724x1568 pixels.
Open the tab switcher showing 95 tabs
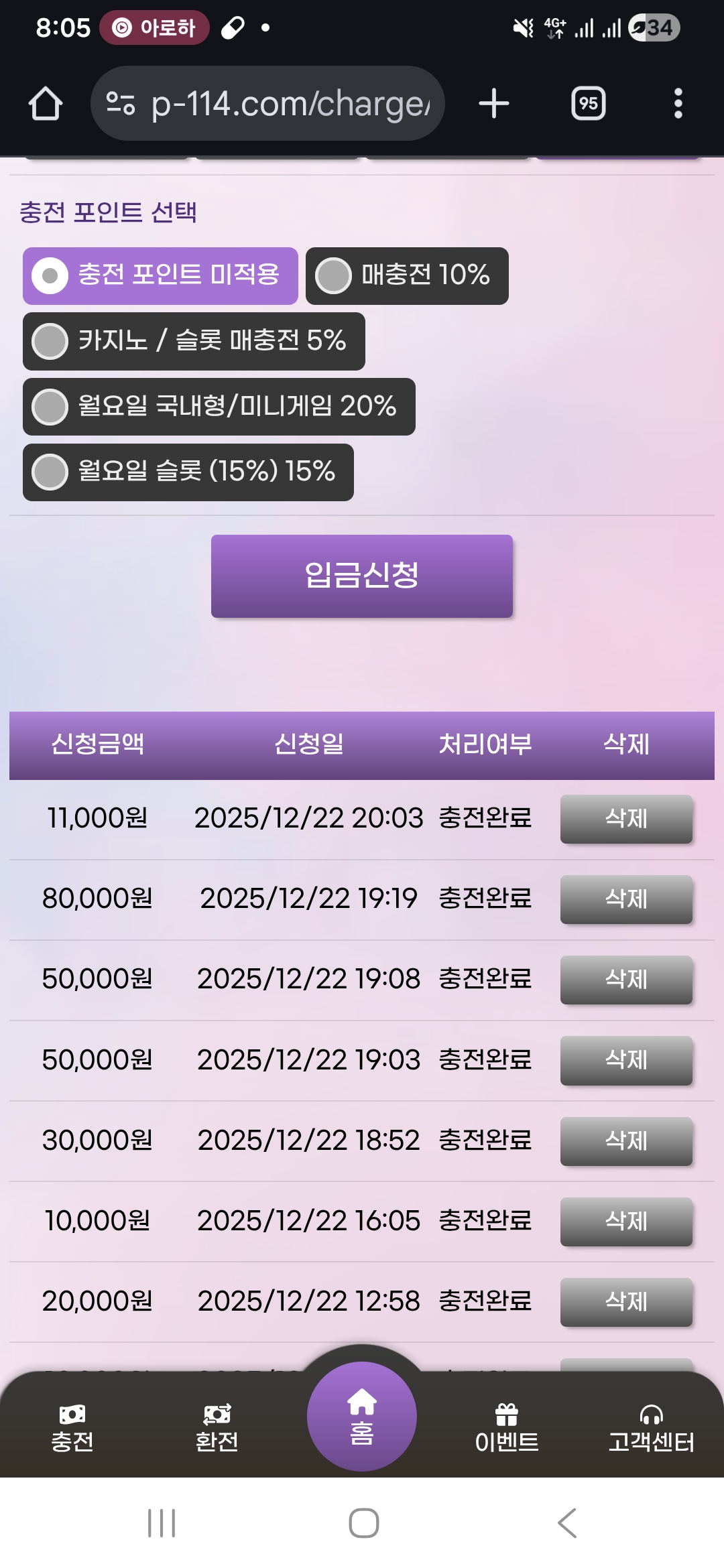(587, 104)
